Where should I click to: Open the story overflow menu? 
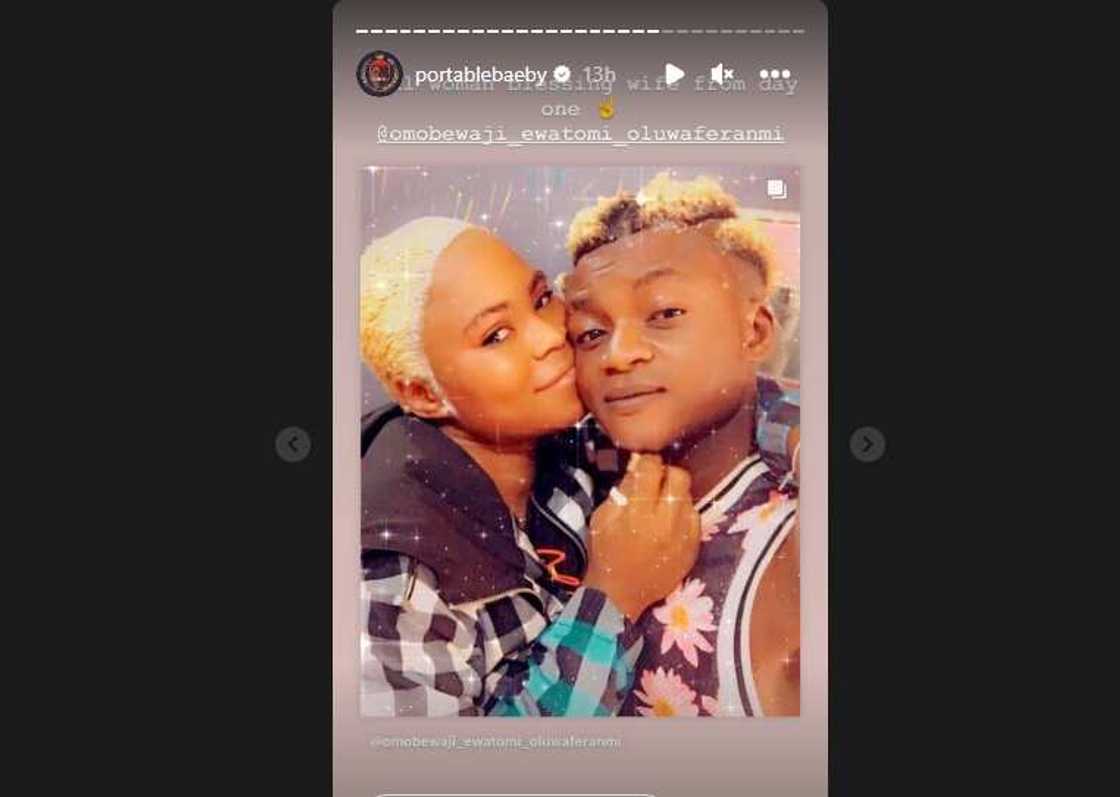pyautogui.click(x=774, y=74)
